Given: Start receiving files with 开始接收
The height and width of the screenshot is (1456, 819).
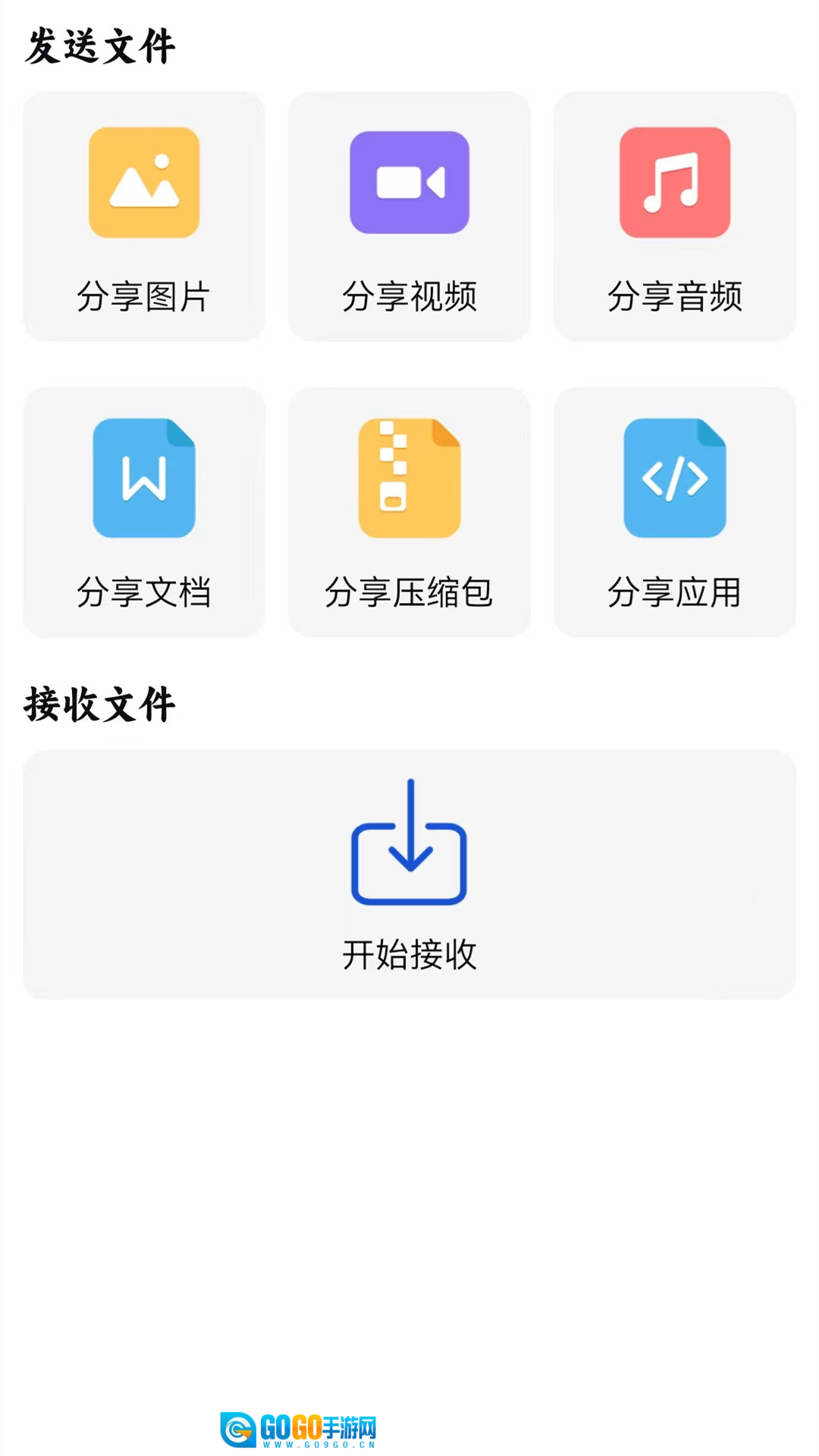Looking at the screenshot, I should tap(409, 874).
